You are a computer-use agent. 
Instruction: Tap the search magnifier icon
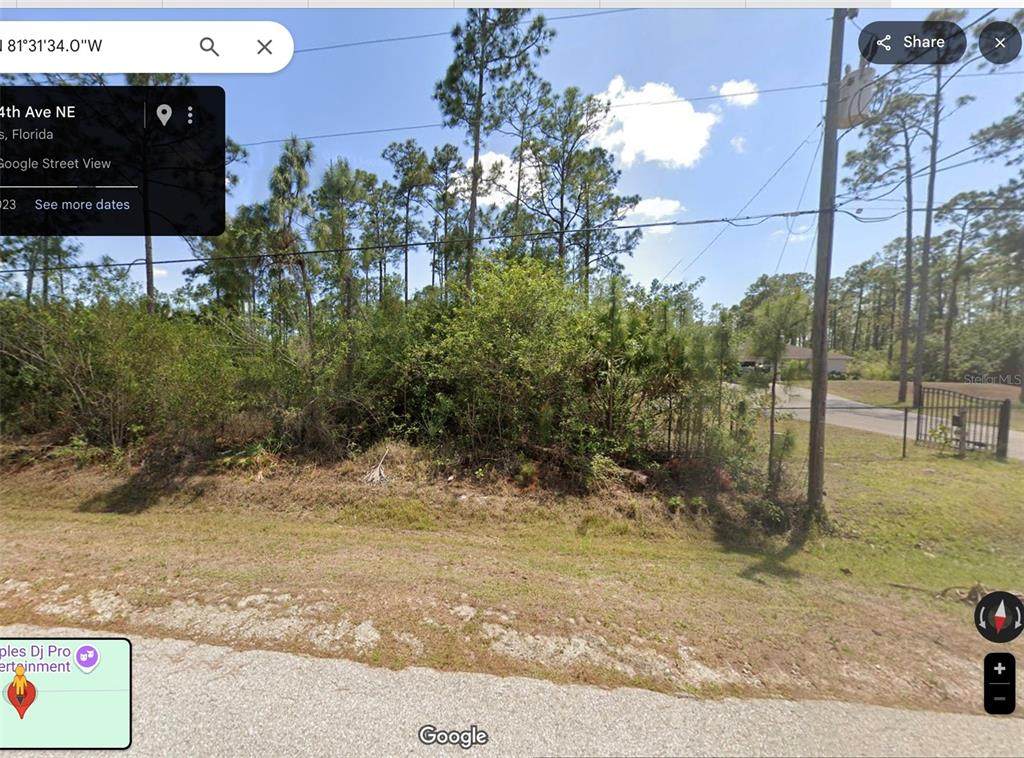[x=209, y=47]
